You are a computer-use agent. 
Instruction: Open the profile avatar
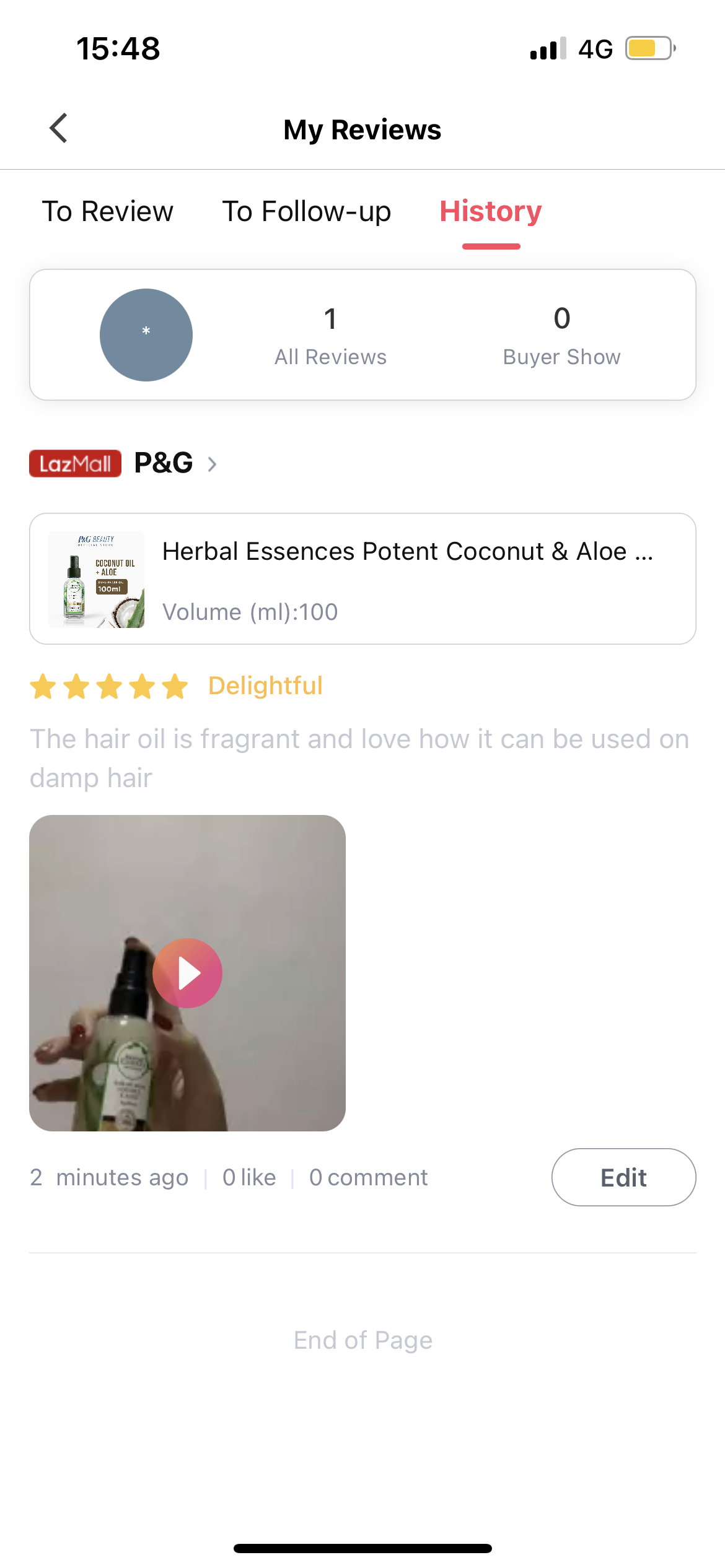146,335
